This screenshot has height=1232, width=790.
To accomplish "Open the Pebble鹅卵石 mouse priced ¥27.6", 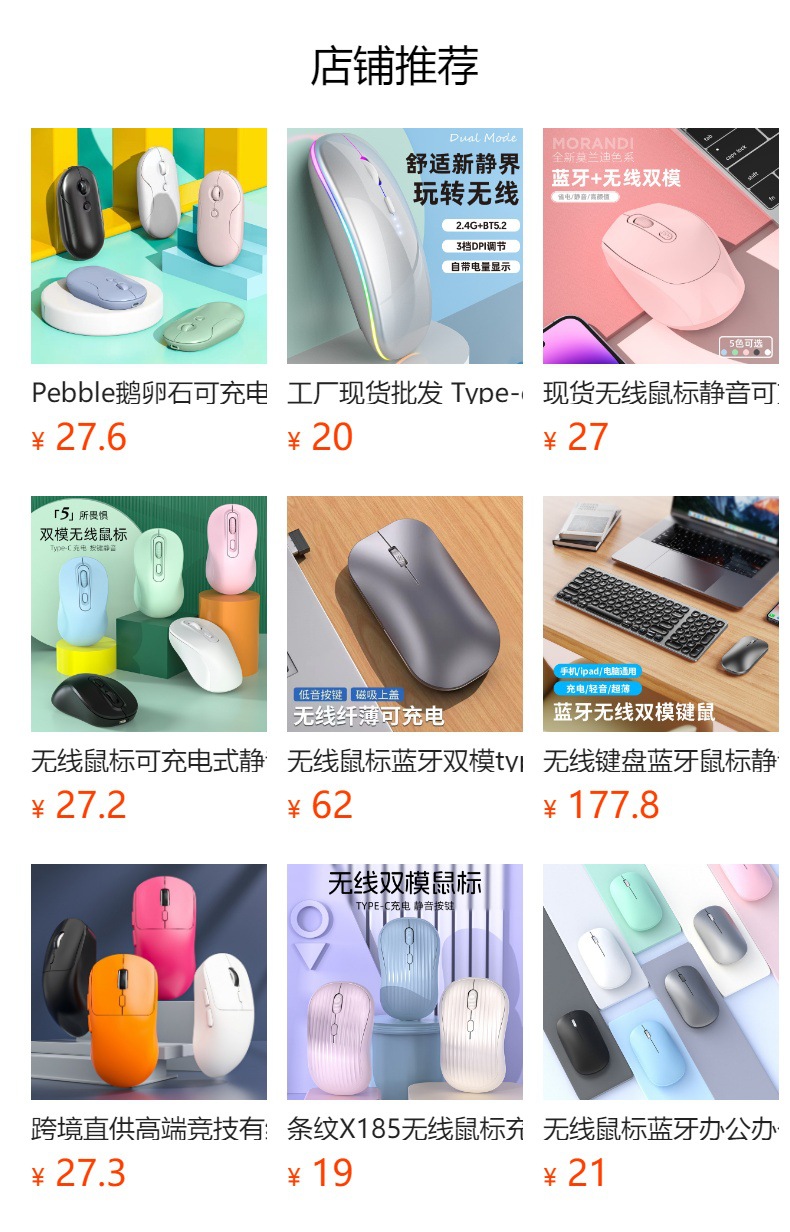I will click(149, 246).
